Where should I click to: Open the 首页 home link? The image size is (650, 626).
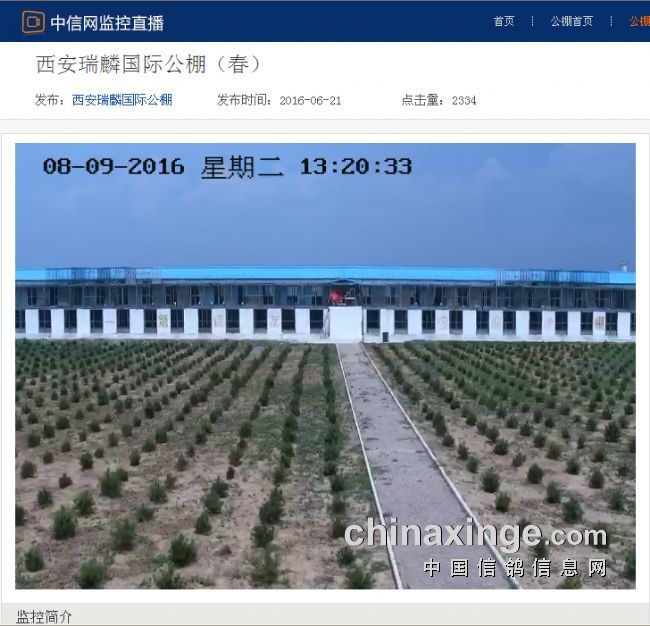[x=503, y=21]
